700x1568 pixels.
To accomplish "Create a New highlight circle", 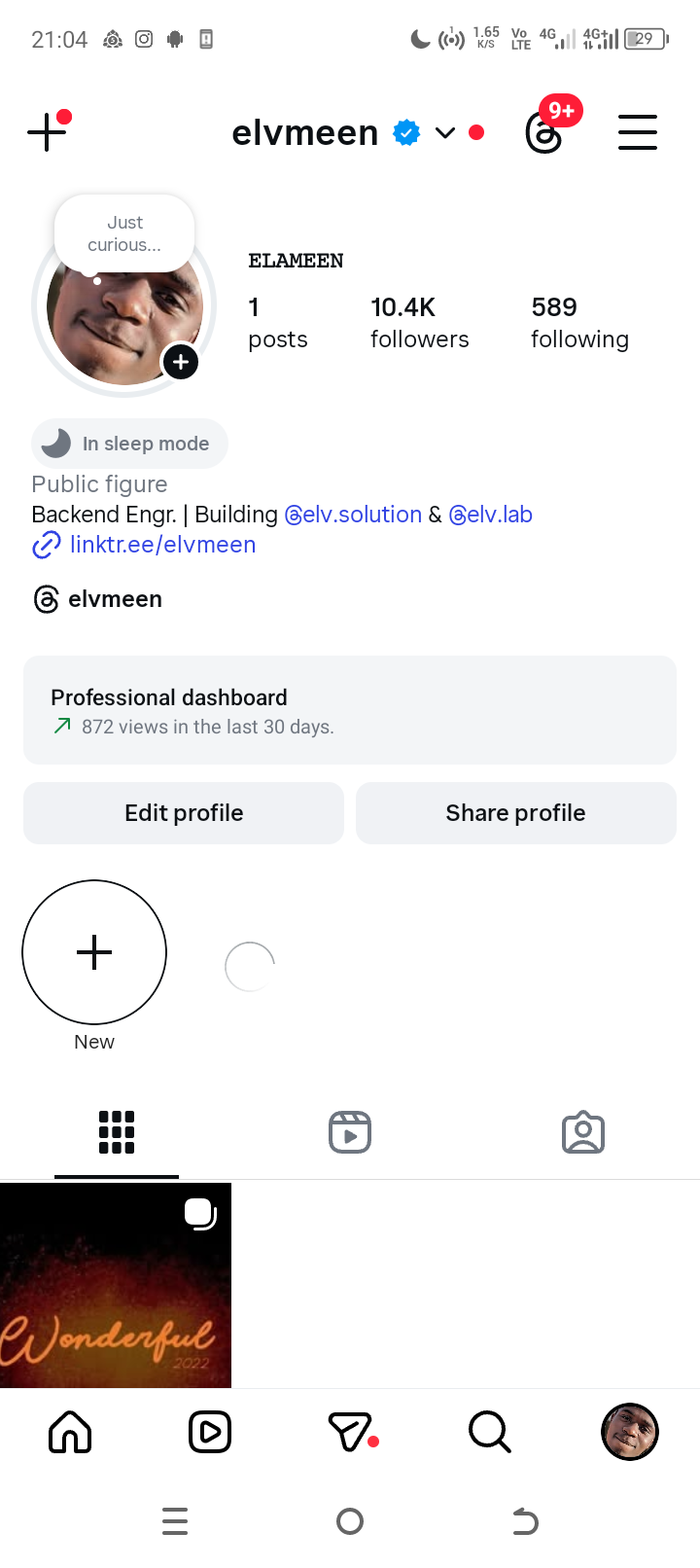I will pyautogui.click(x=93, y=952).
